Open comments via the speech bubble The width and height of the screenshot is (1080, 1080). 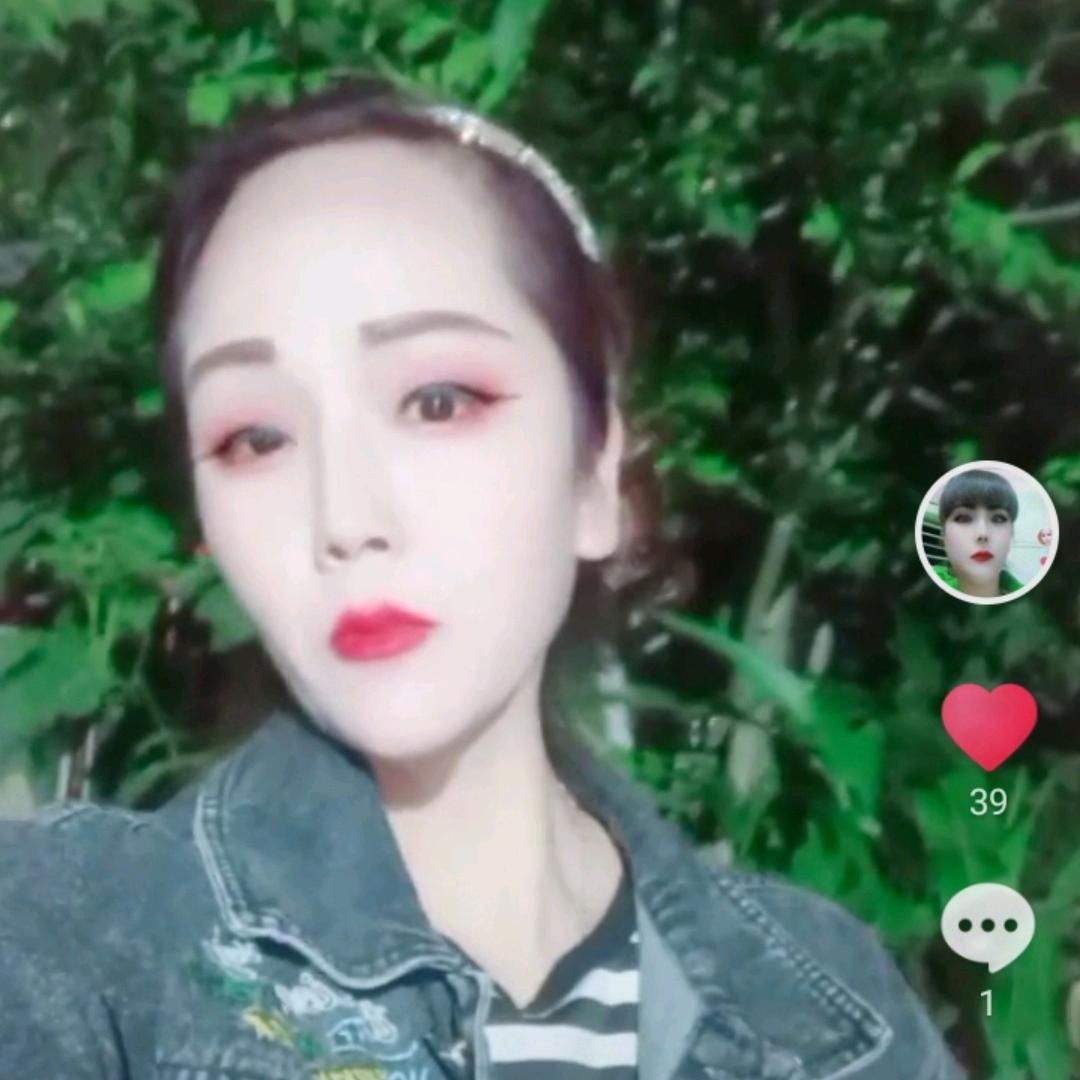[988, 927]
